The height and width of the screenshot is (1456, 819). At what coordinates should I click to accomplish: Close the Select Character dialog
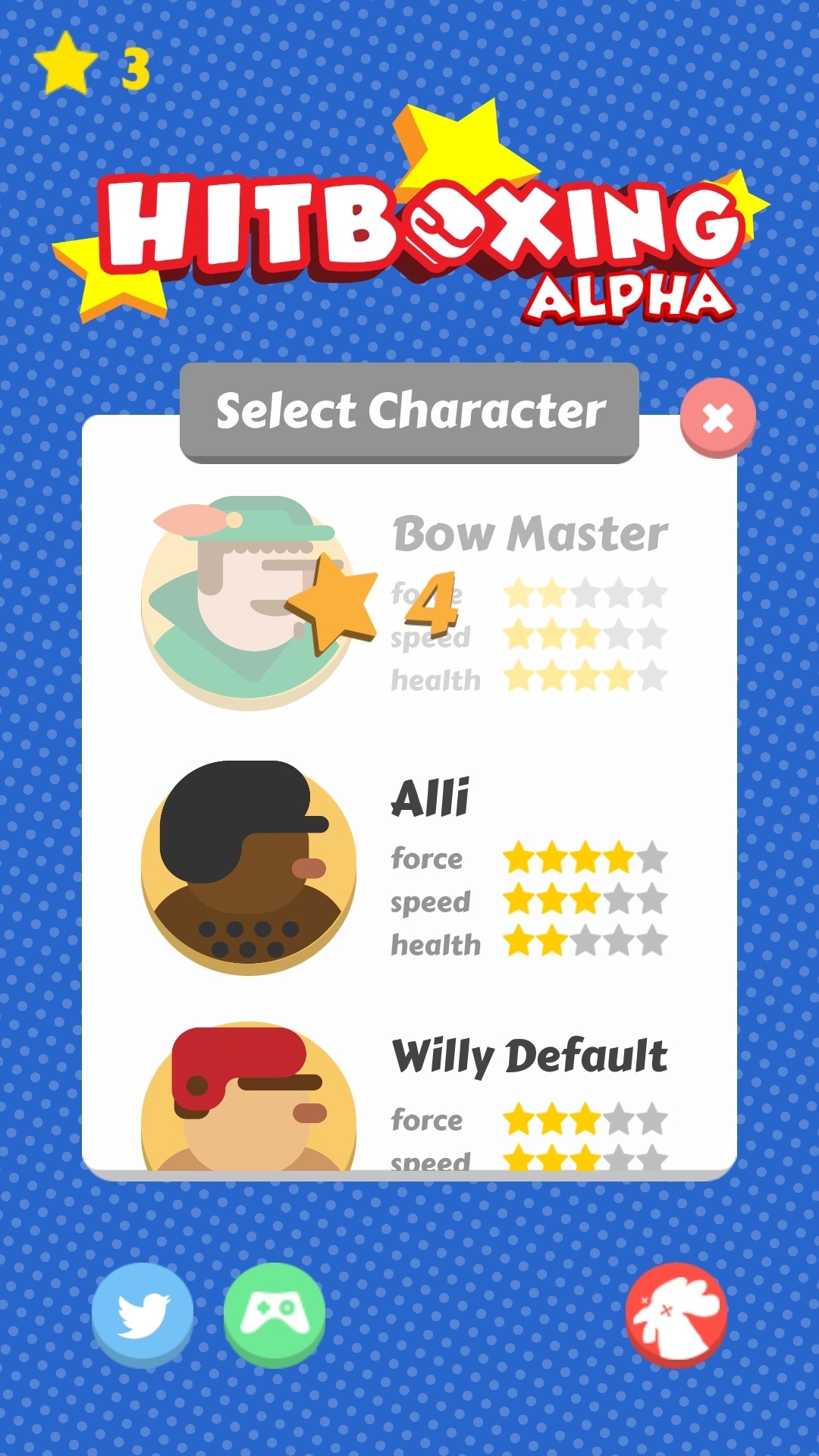click(x=717, y=417)
